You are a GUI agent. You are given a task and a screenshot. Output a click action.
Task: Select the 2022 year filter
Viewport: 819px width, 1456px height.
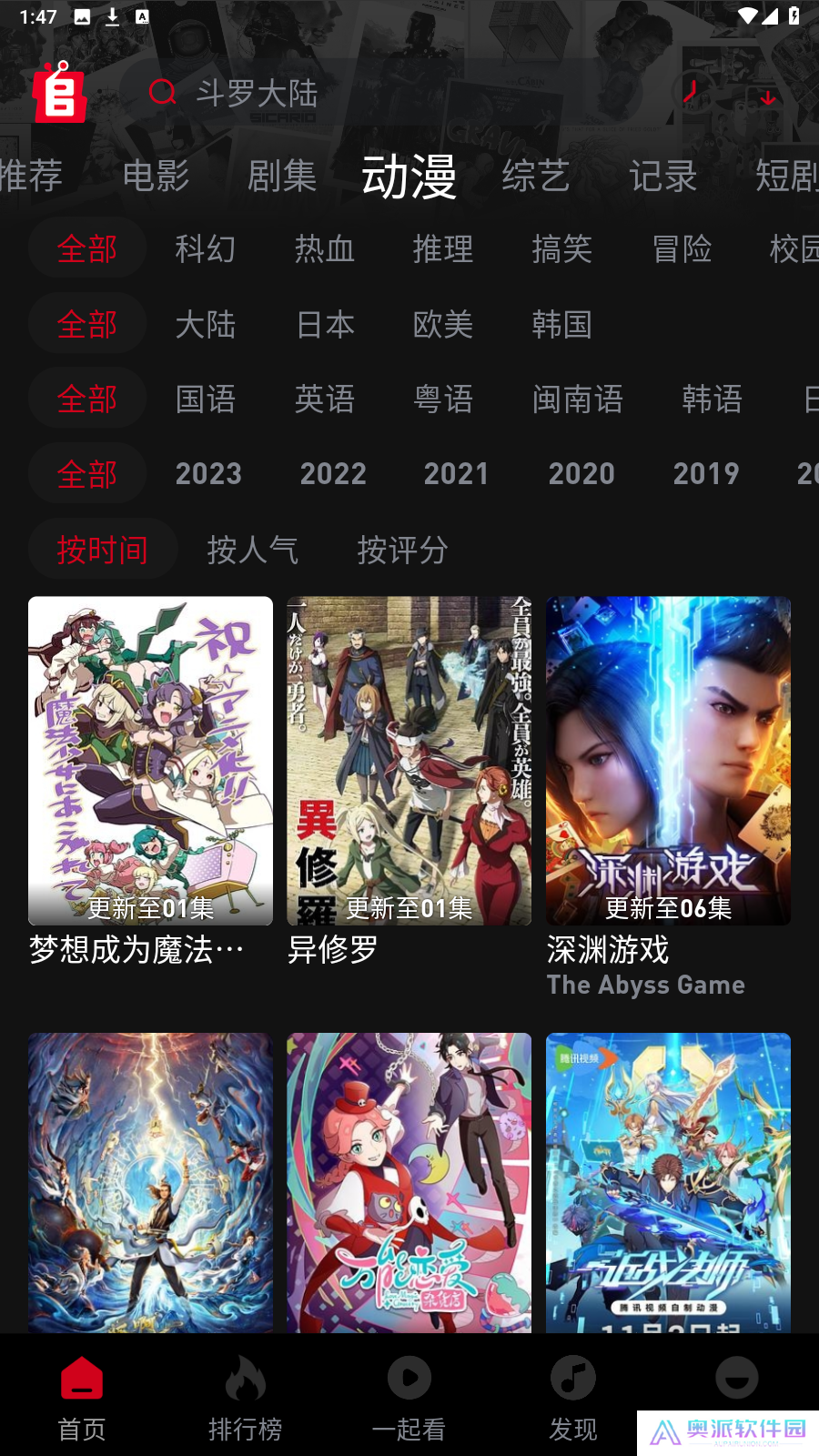click(x=333, y=473)
